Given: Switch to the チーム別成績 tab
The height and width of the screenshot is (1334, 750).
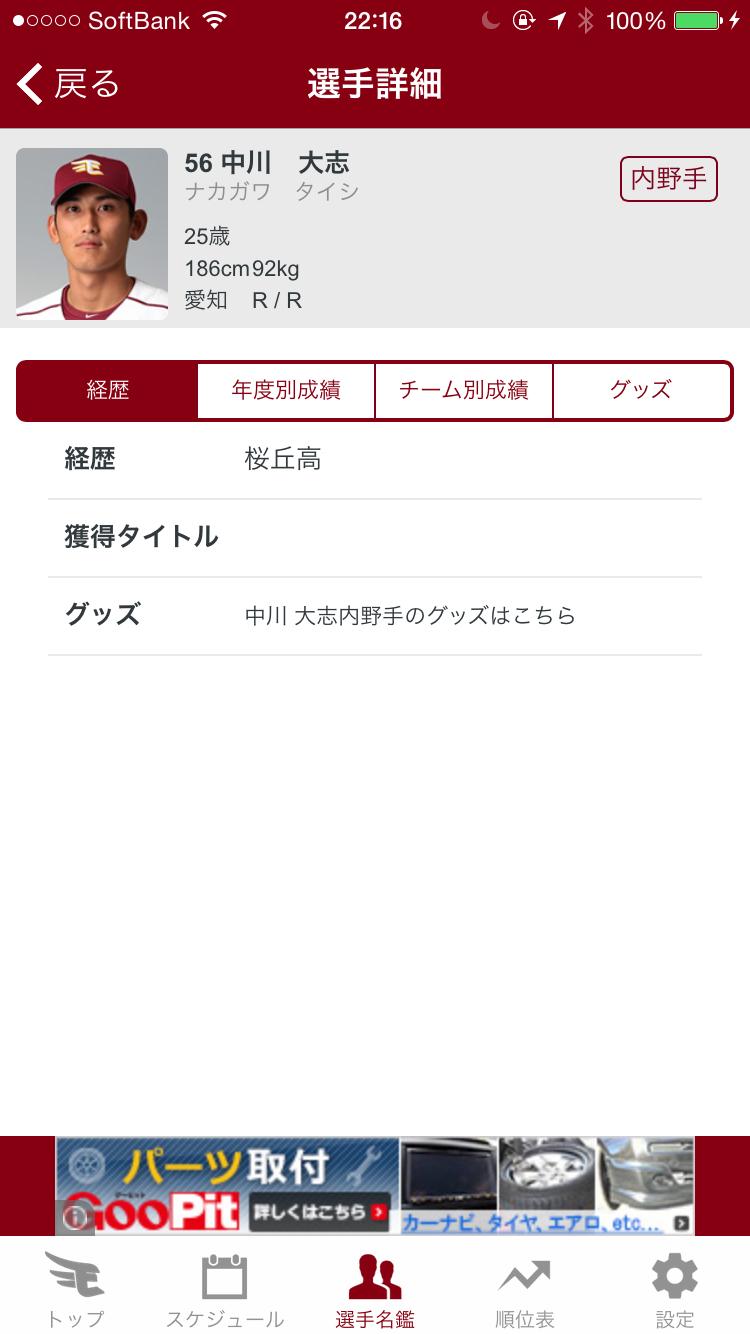Looking at the screenshot, I should [x=463, y=391].
